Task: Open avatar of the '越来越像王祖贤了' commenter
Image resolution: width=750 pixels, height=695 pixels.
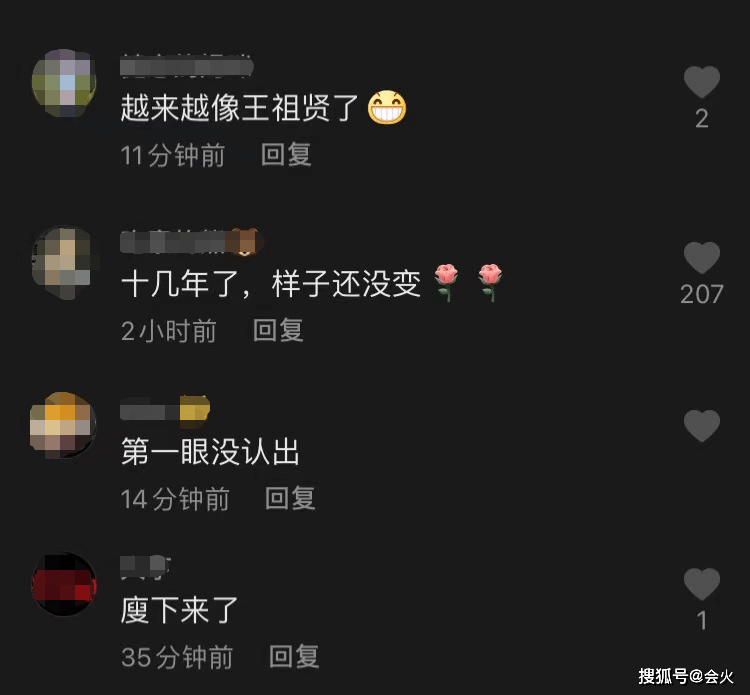Action: pyautogui.click(x=64, y=83)
